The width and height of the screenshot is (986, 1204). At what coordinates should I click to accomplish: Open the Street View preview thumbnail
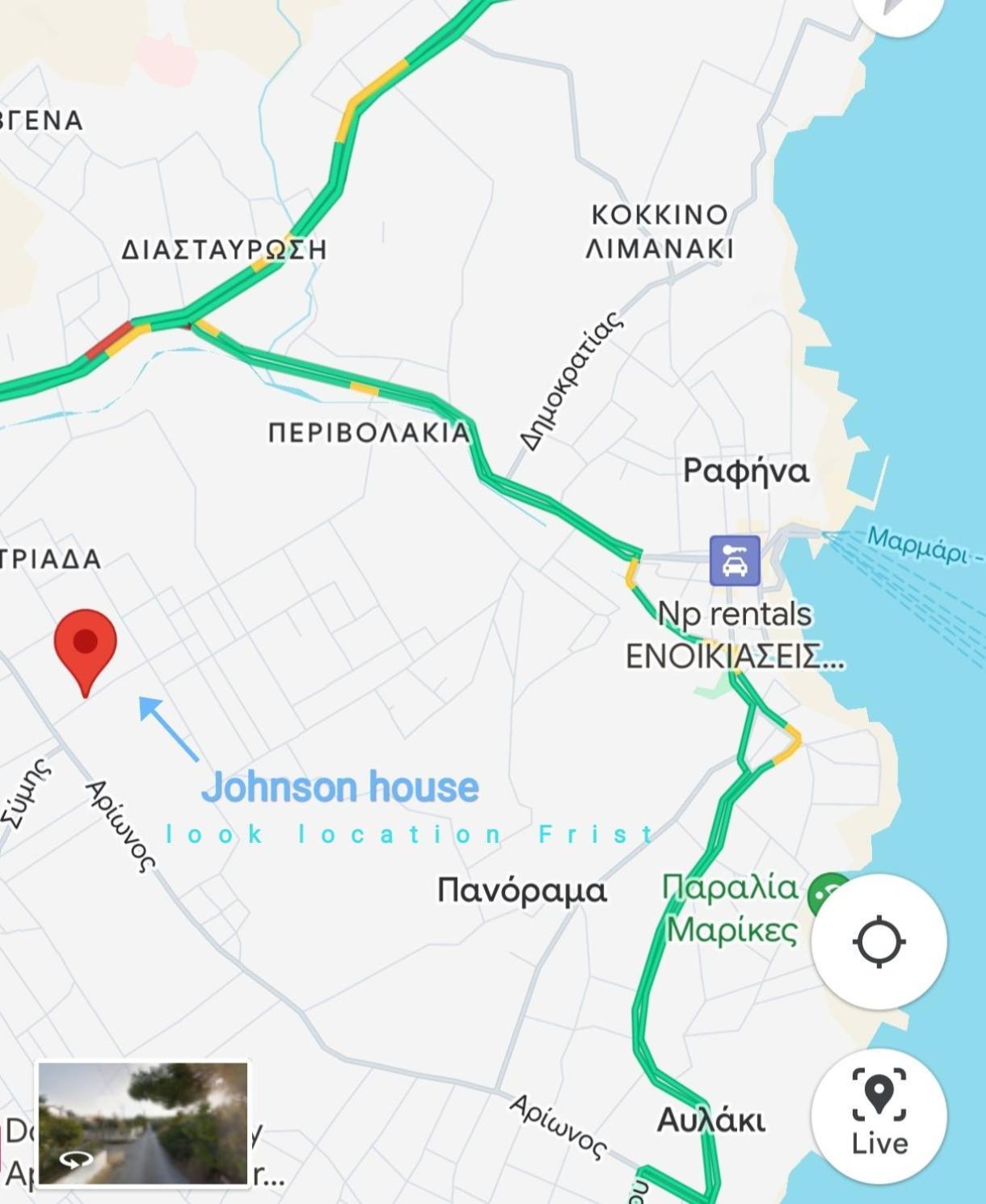pyautogui.click(x=143, y=1124)
